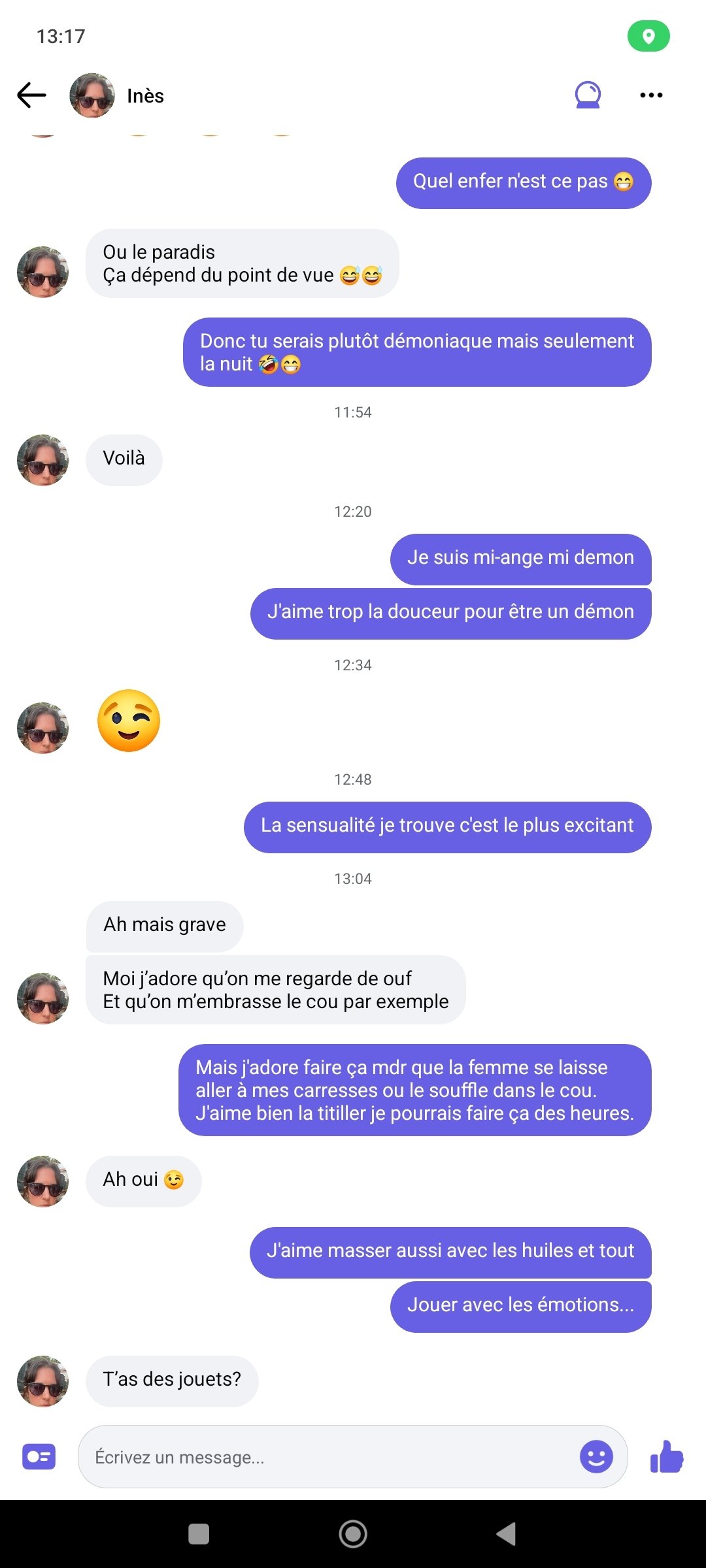Tap Inès's avatar beside 'T'as des jouets?'
This screenshot has height=1568, width=706.
coord(42,1381)
